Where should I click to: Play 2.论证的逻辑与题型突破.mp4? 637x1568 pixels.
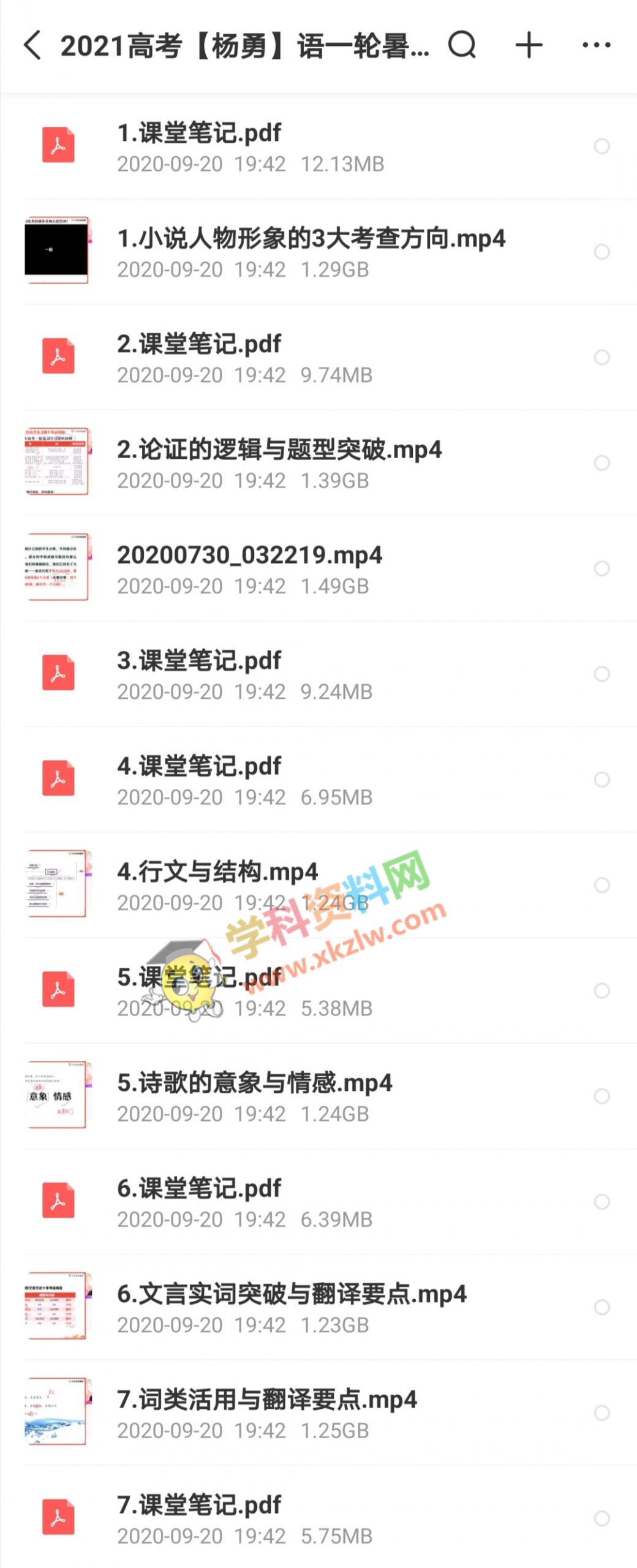click(x=279, y=450)
